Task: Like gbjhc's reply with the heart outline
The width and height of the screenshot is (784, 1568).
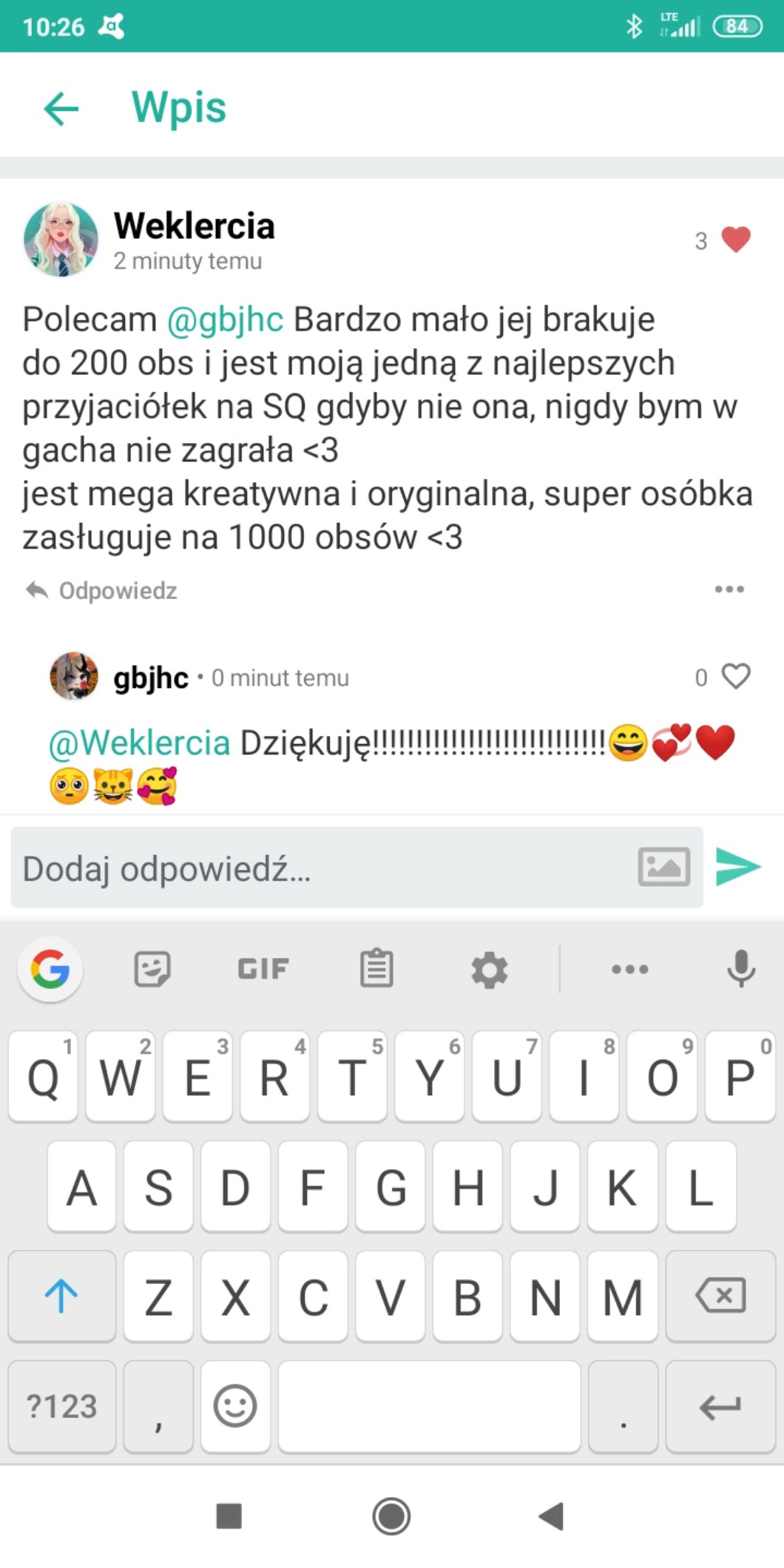Action: (735, 676)
